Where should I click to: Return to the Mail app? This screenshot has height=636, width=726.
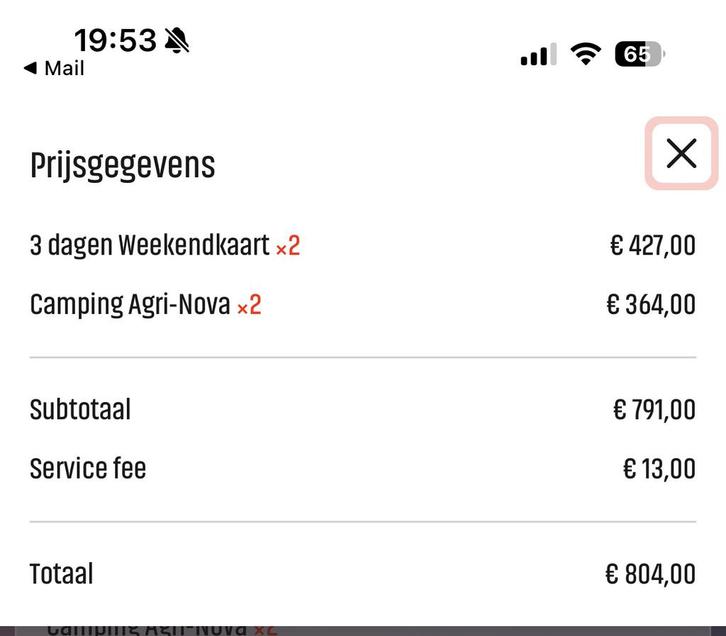coord(54,69)
